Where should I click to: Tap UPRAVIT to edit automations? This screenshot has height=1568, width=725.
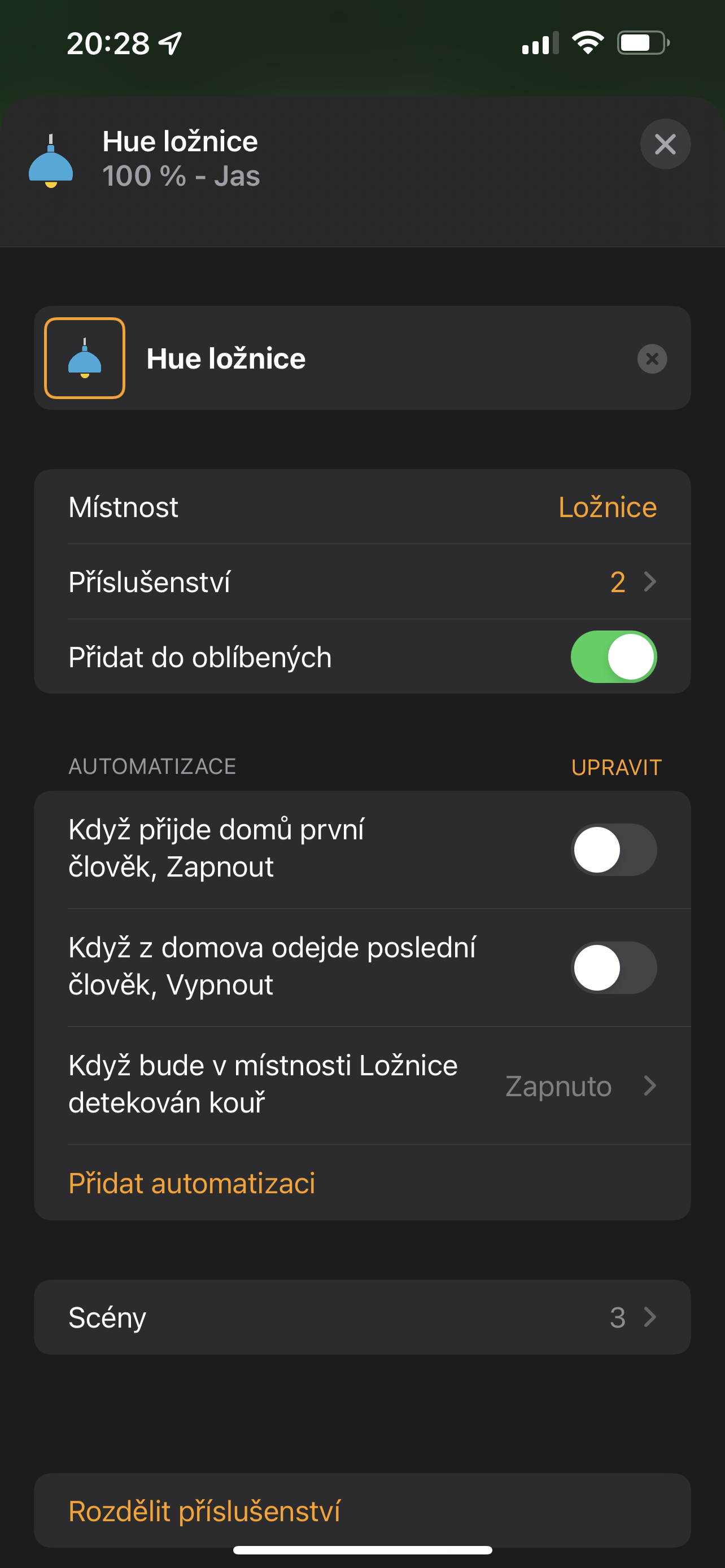(616, 767)
